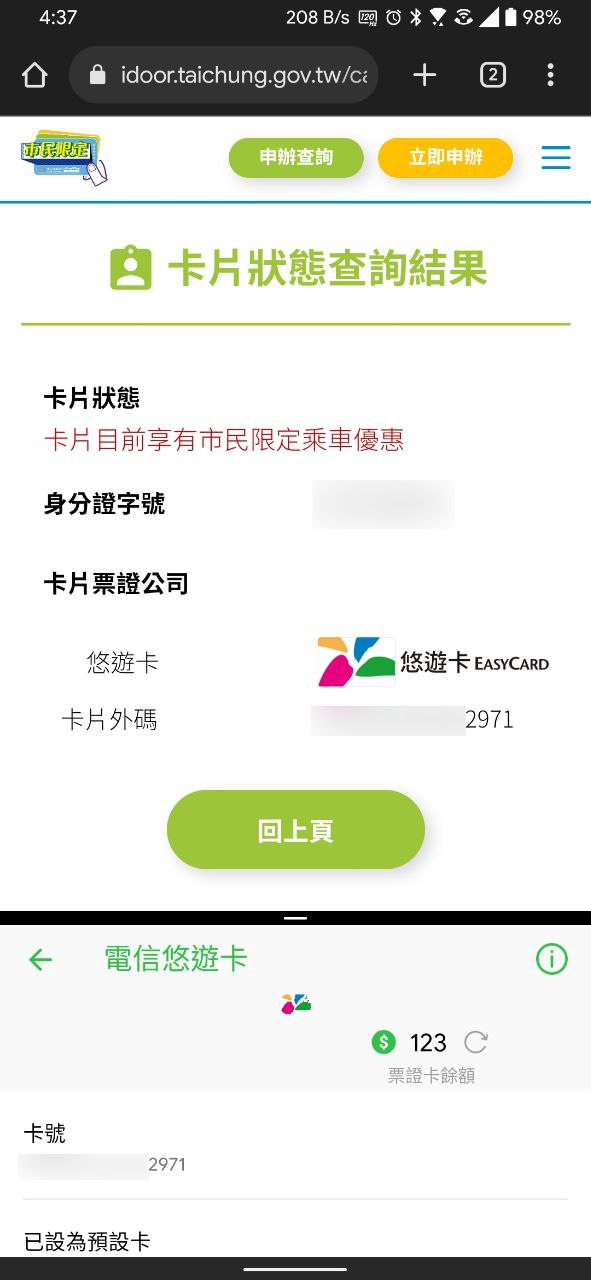
Task: Tap the 立即申辦 button
Action: pyautogui.click(x=445, y=158)
